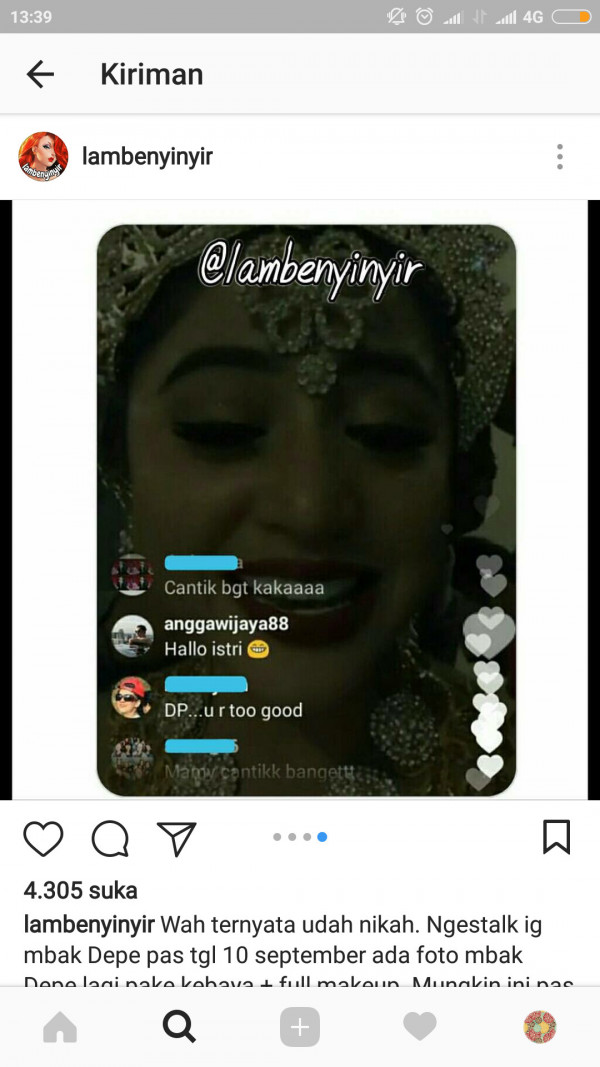
Task: Open comments on this post
Action: tap(110, 838)
